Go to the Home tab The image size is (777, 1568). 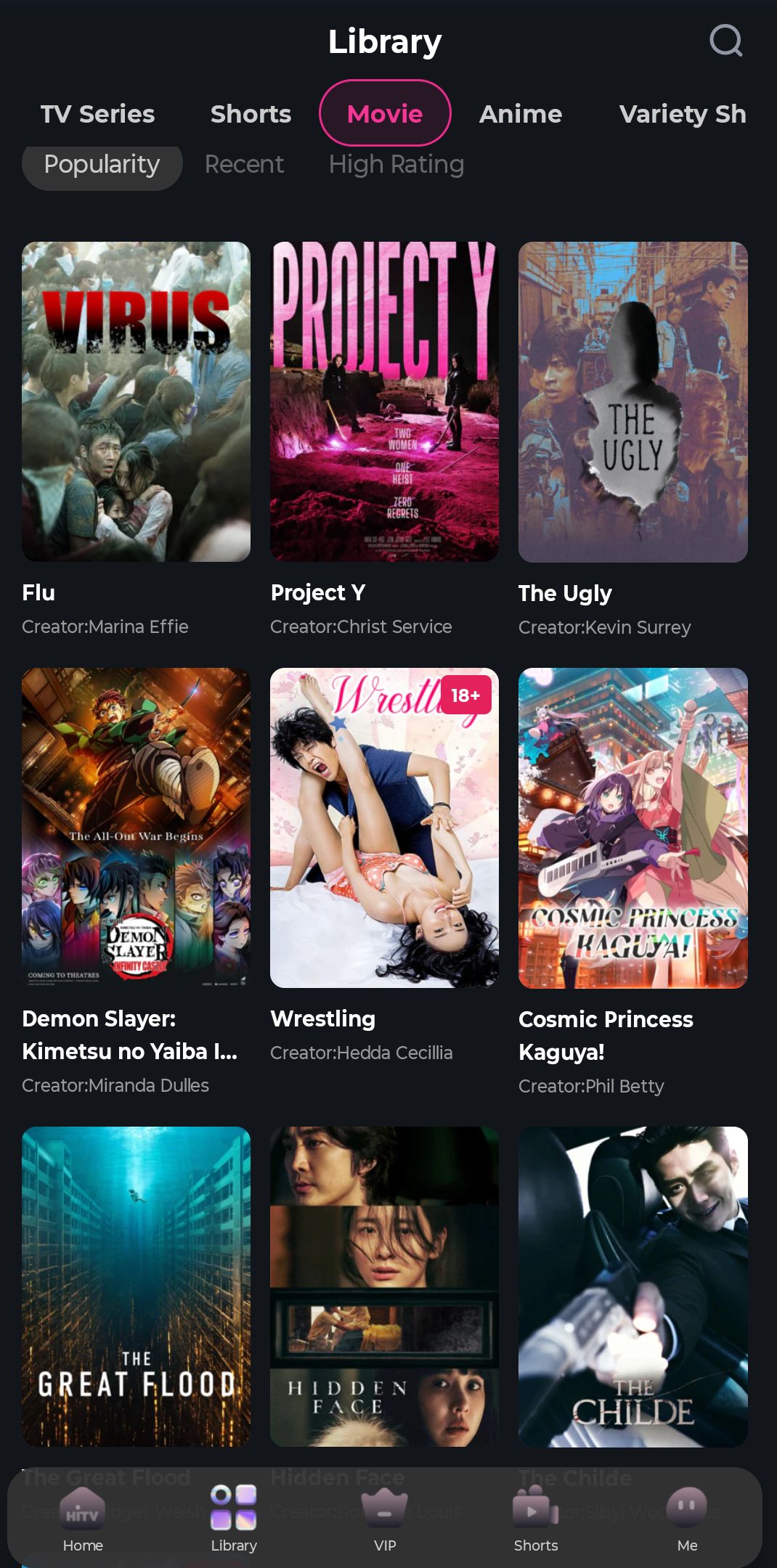83,1519
